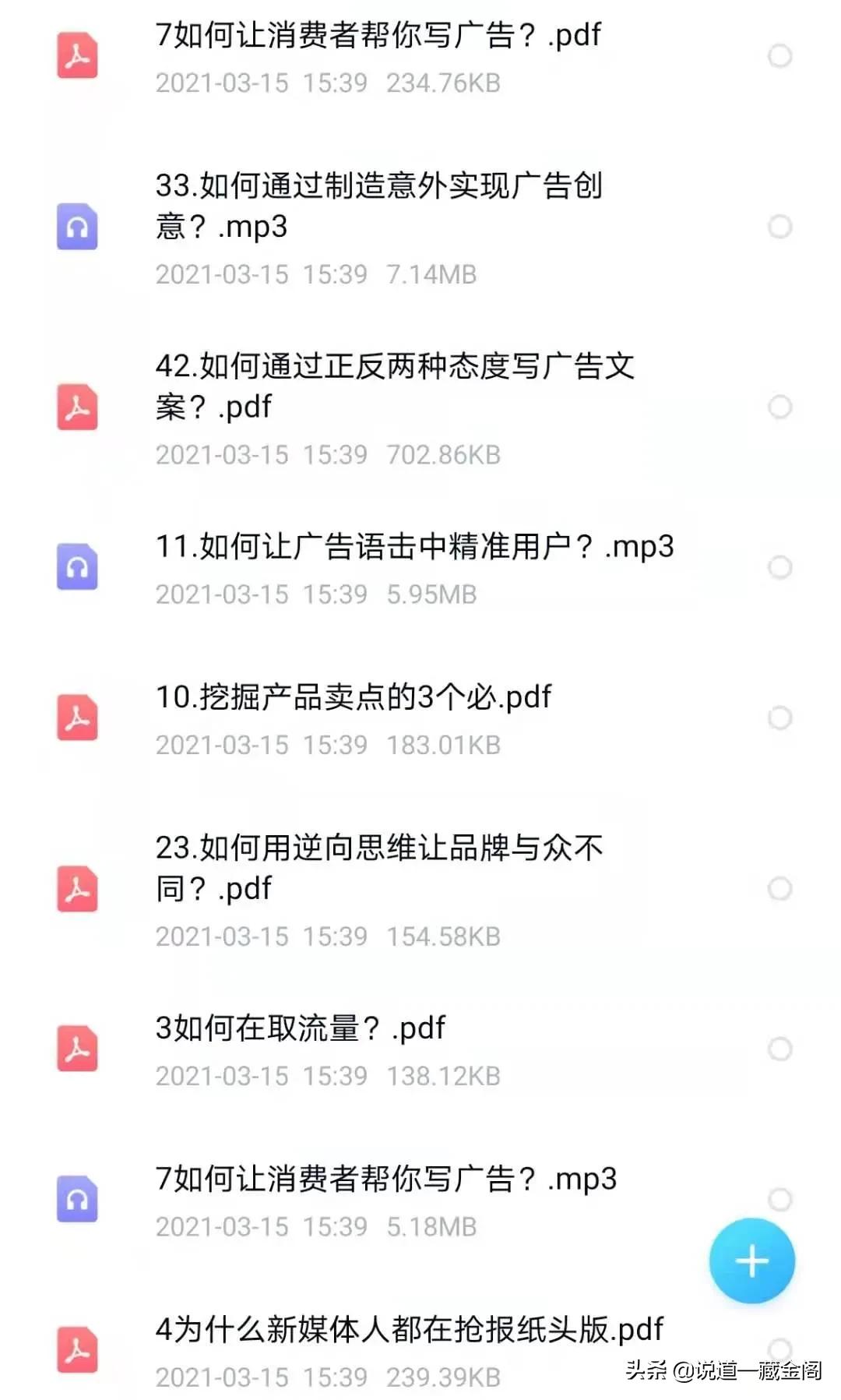Select the 7如何让消费者帮你写广告.pdf checkbox
The image size is (841, 1400).
point(779,56)
